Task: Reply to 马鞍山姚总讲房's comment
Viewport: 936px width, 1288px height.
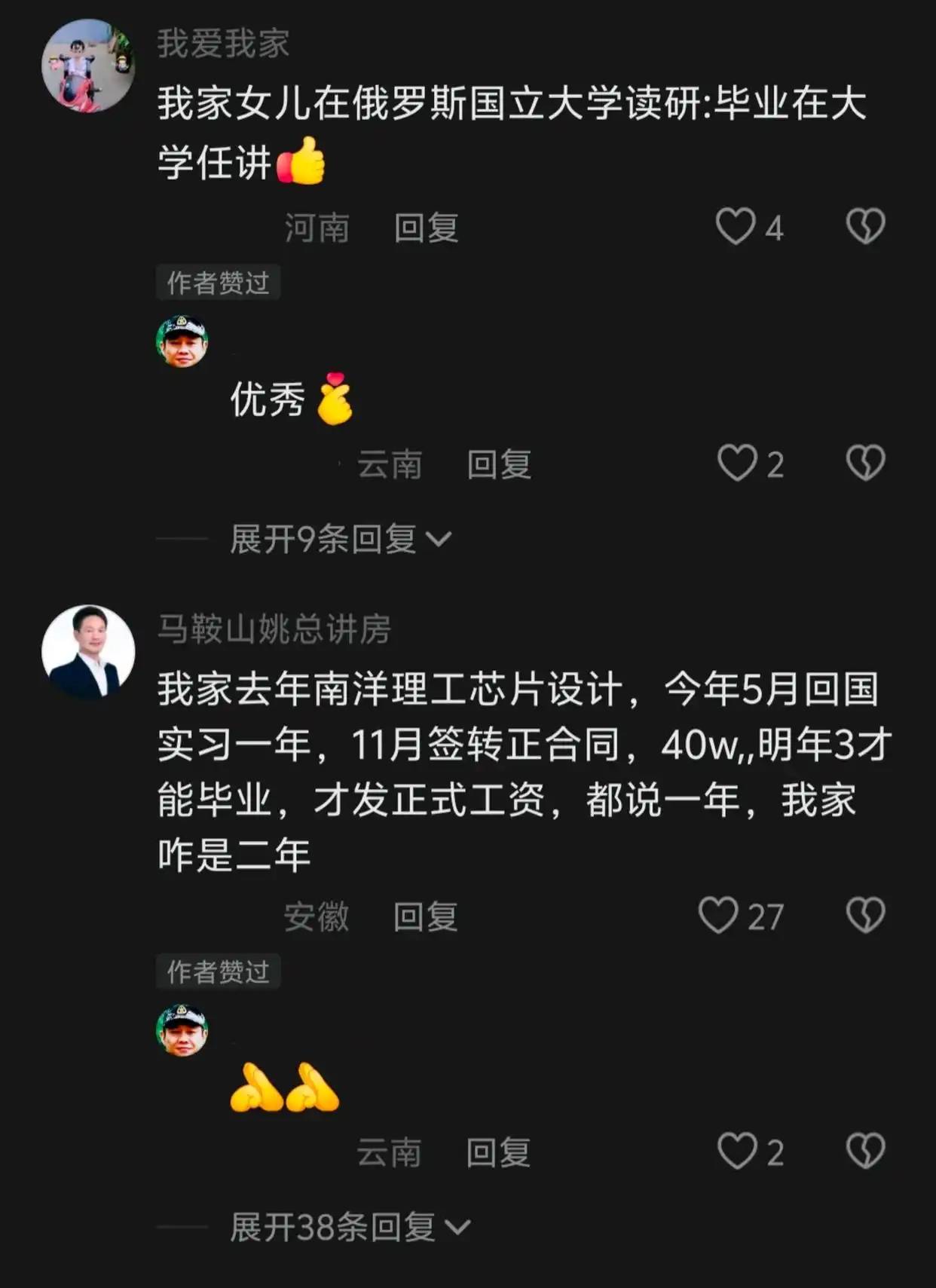Action: [x=425, y=916]
